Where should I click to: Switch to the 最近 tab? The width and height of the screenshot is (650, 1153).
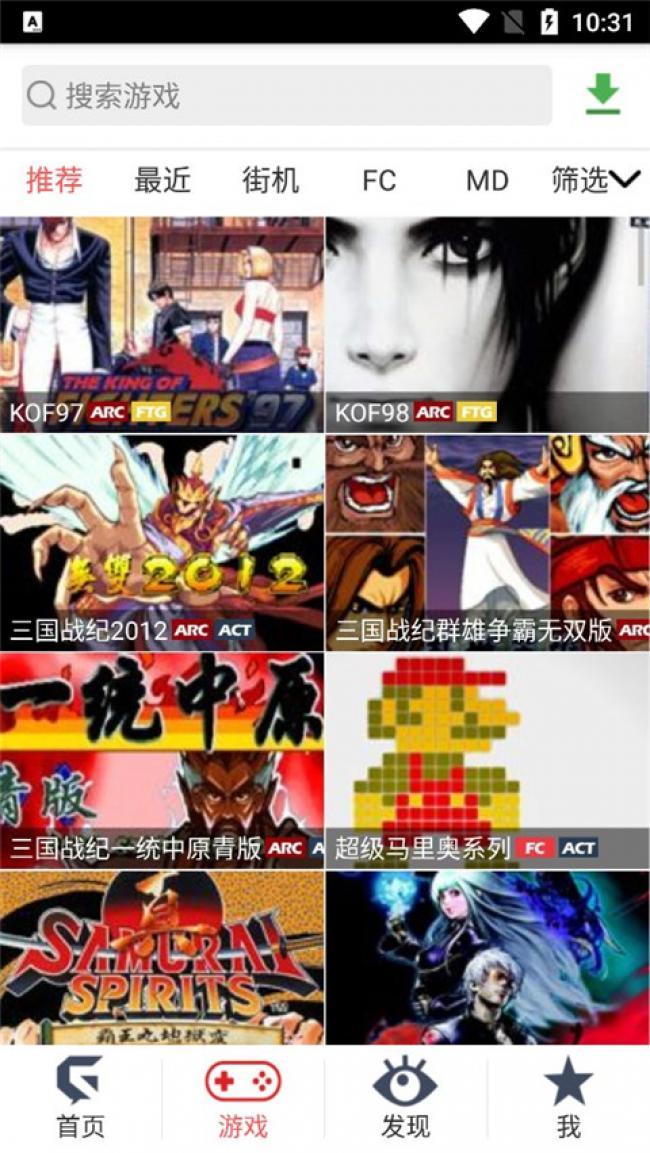(x=162, y=180)
